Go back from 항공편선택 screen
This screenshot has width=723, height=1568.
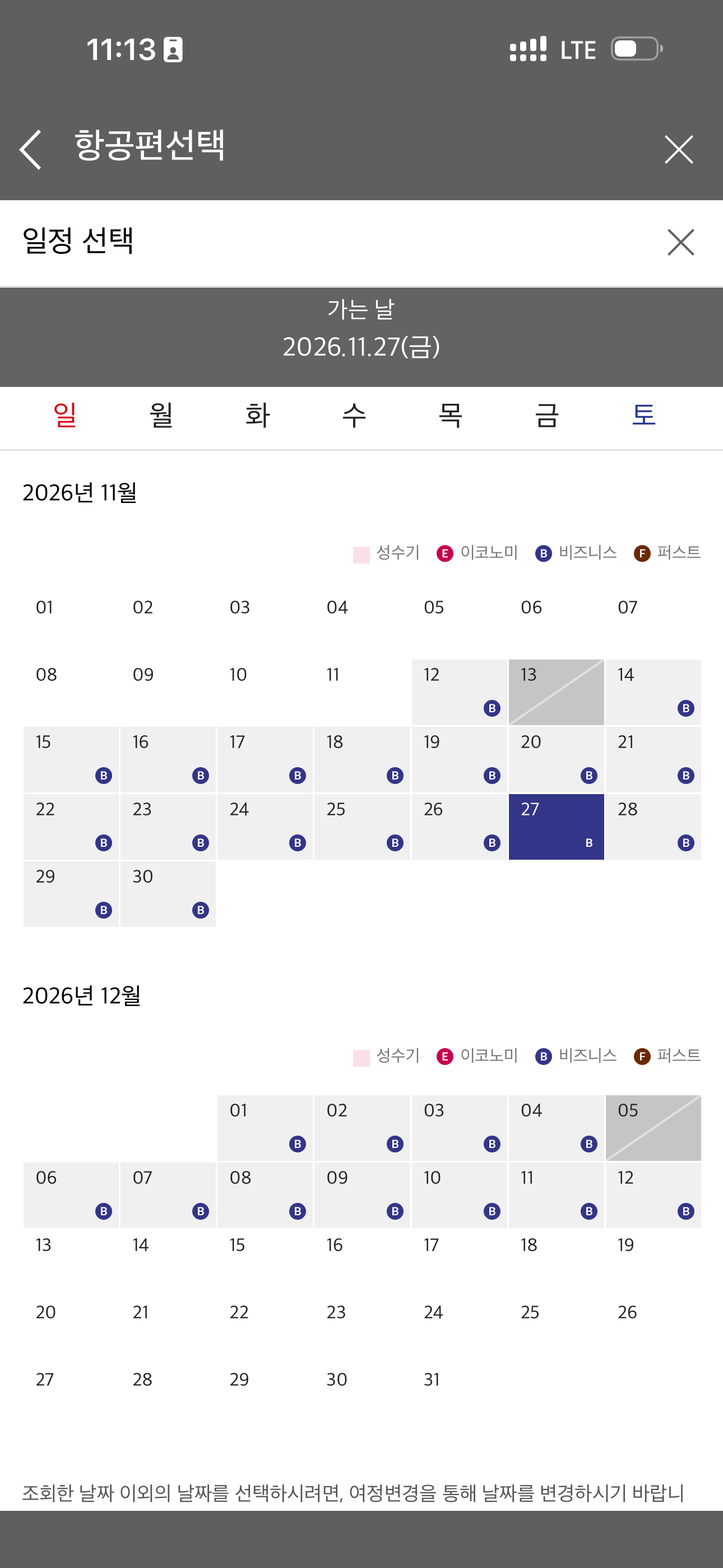click(30, 149)
